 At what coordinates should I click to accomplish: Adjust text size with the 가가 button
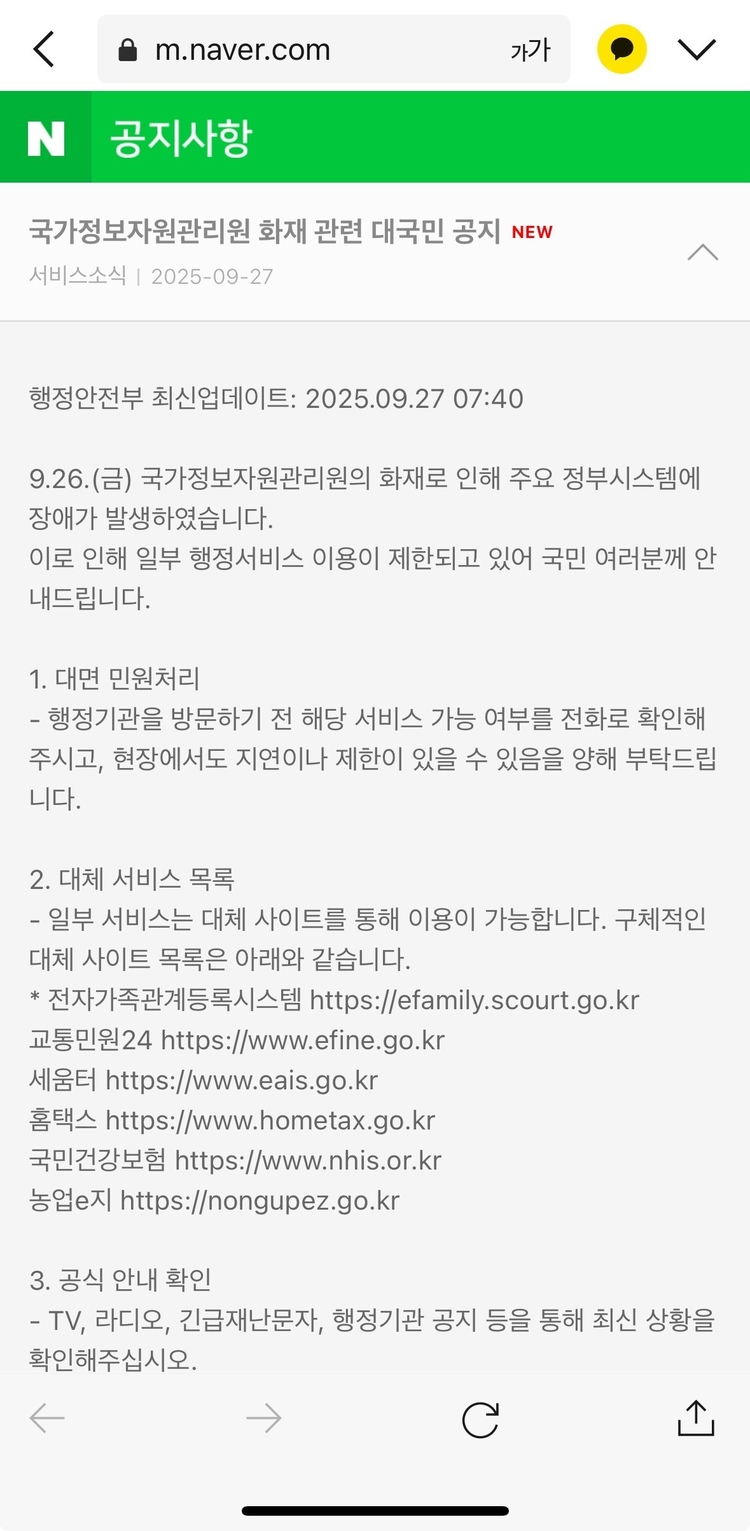point(530,50)
